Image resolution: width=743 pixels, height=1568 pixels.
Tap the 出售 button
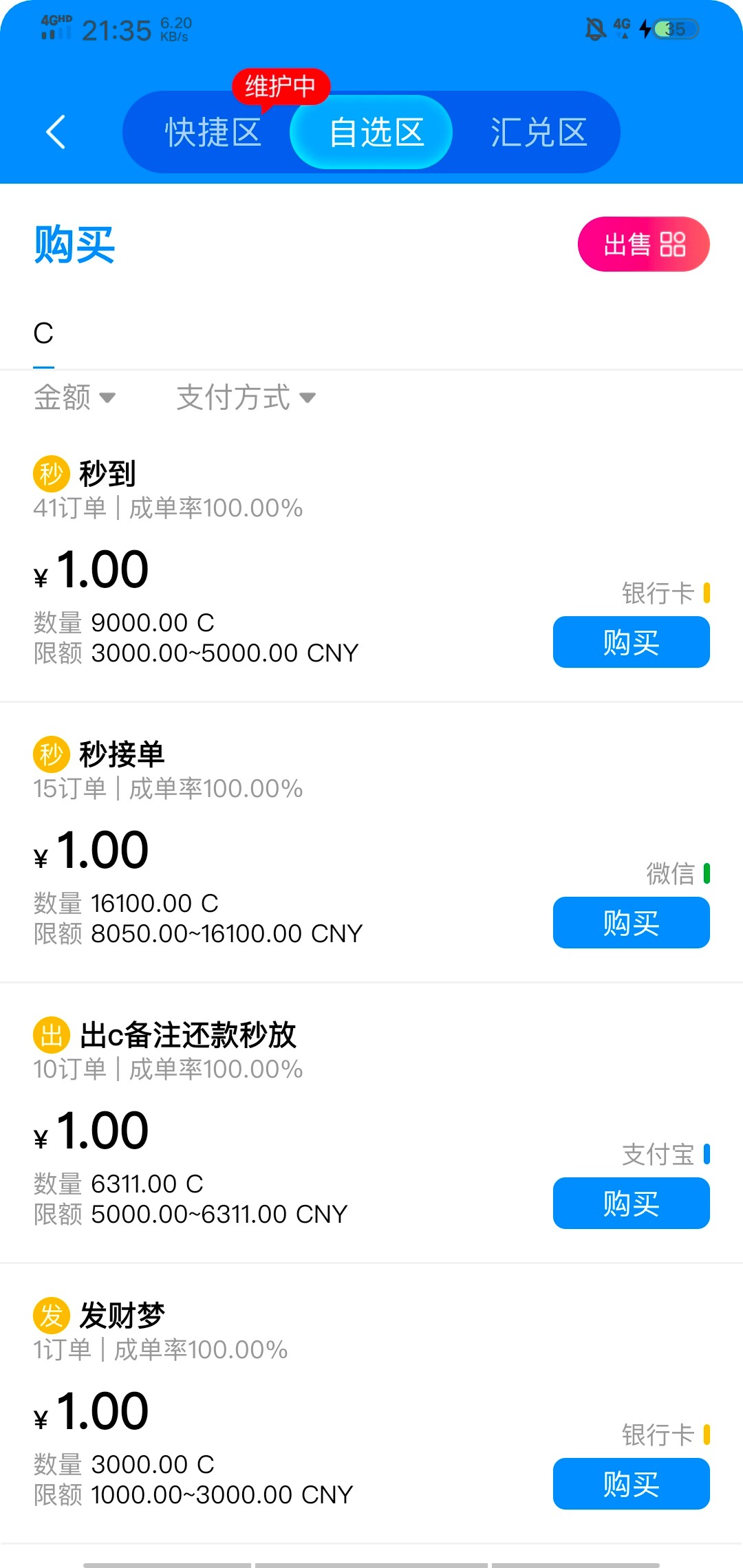pos(643,244)
